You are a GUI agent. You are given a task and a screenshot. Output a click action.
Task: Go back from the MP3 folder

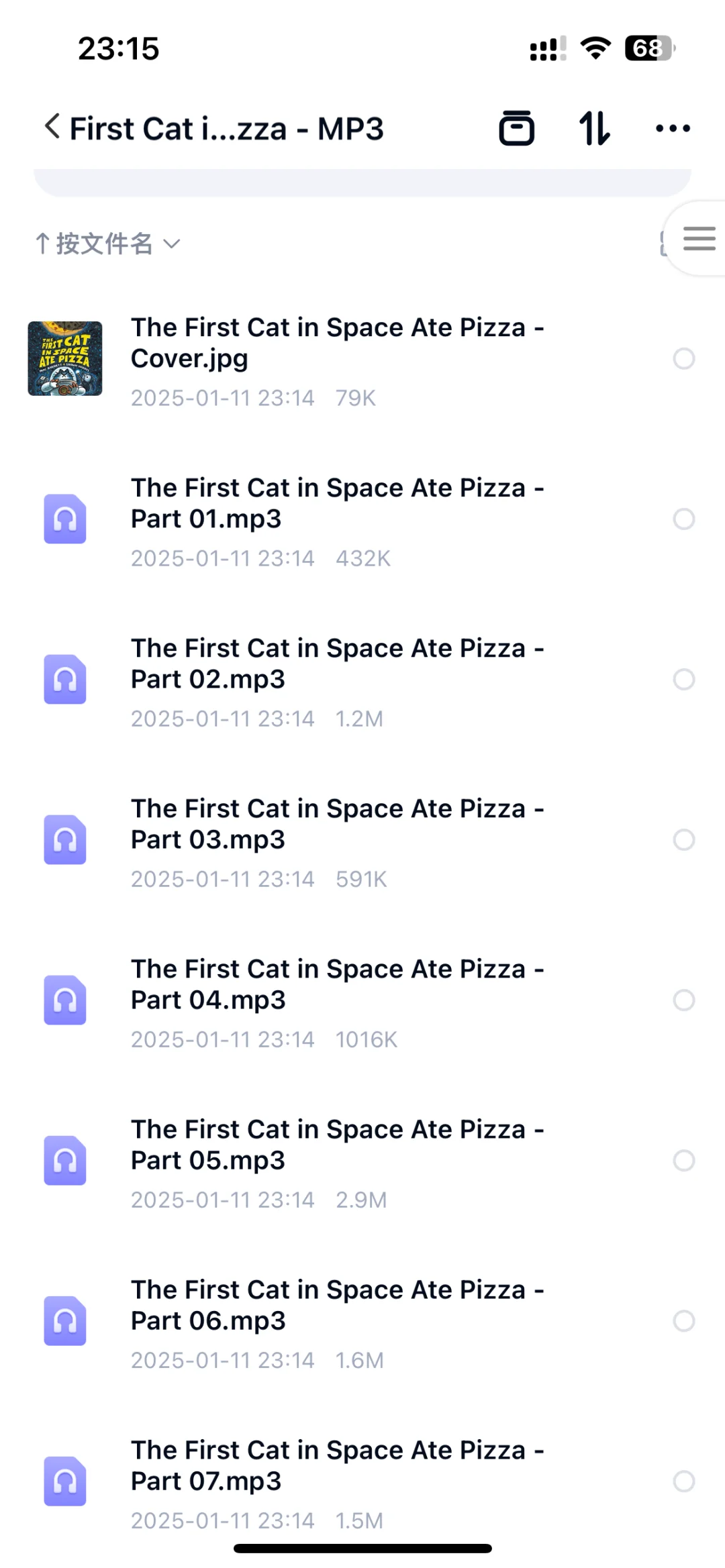pos(52,126)
